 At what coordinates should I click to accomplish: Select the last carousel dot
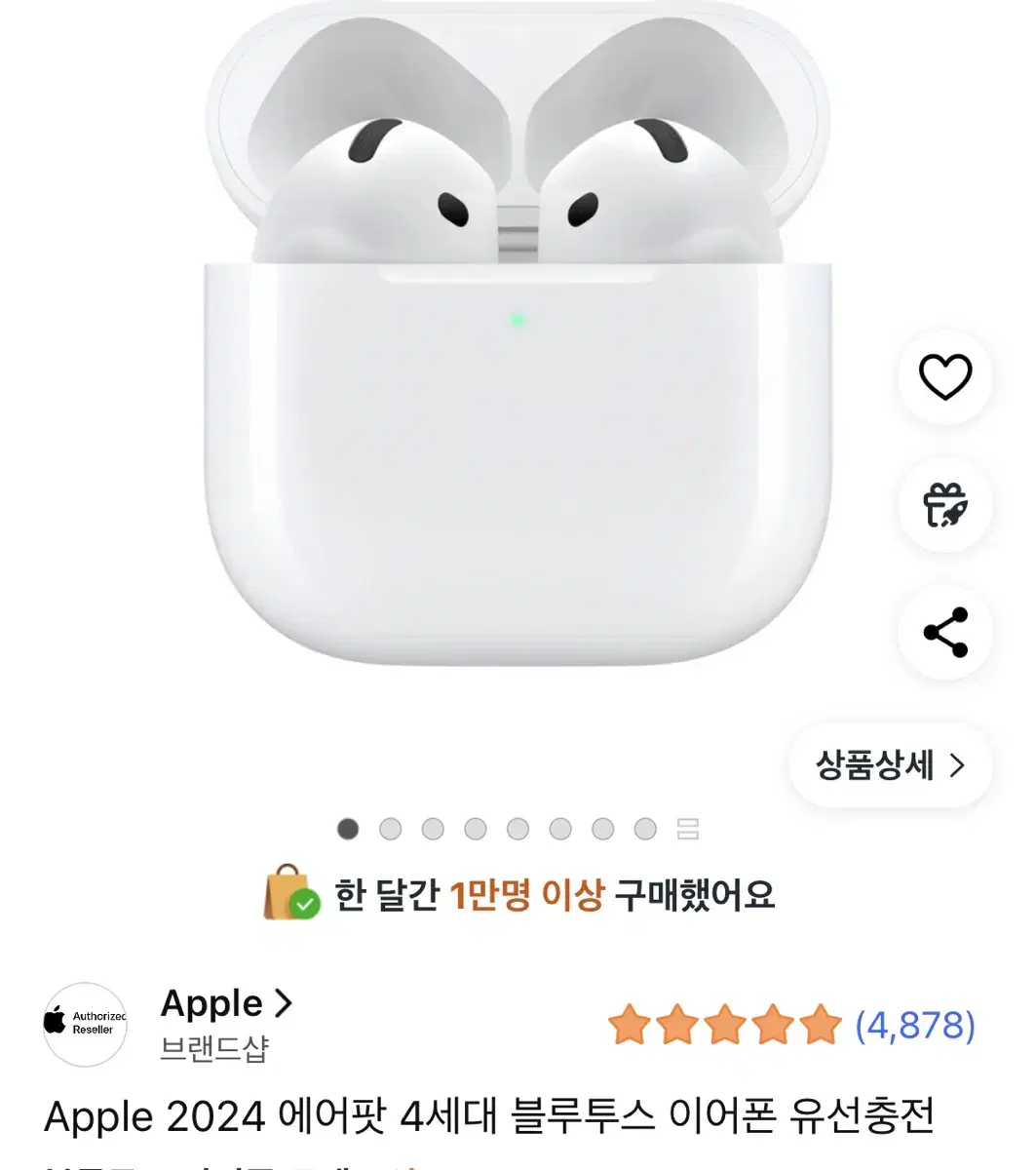point(646,829)
